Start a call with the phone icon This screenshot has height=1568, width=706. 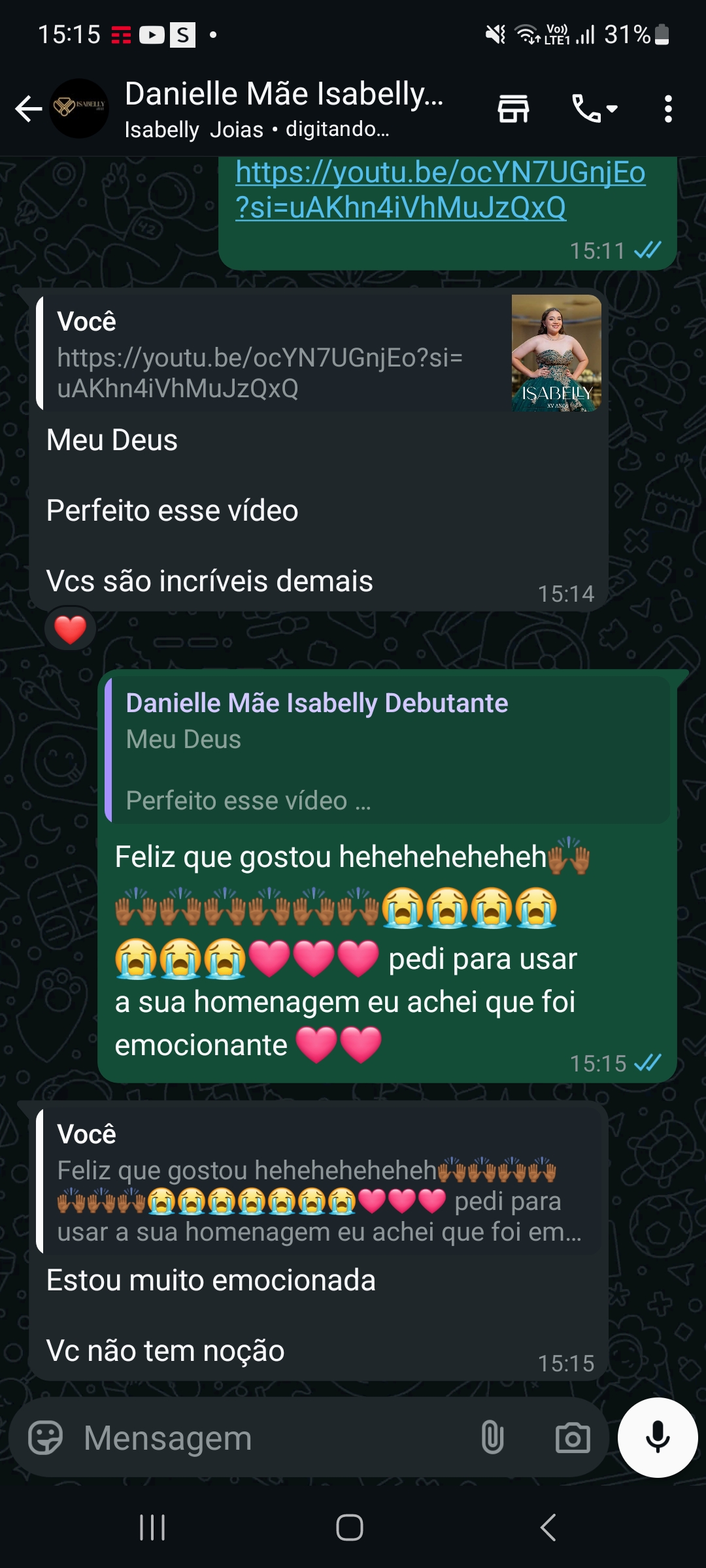click(594, 109)
